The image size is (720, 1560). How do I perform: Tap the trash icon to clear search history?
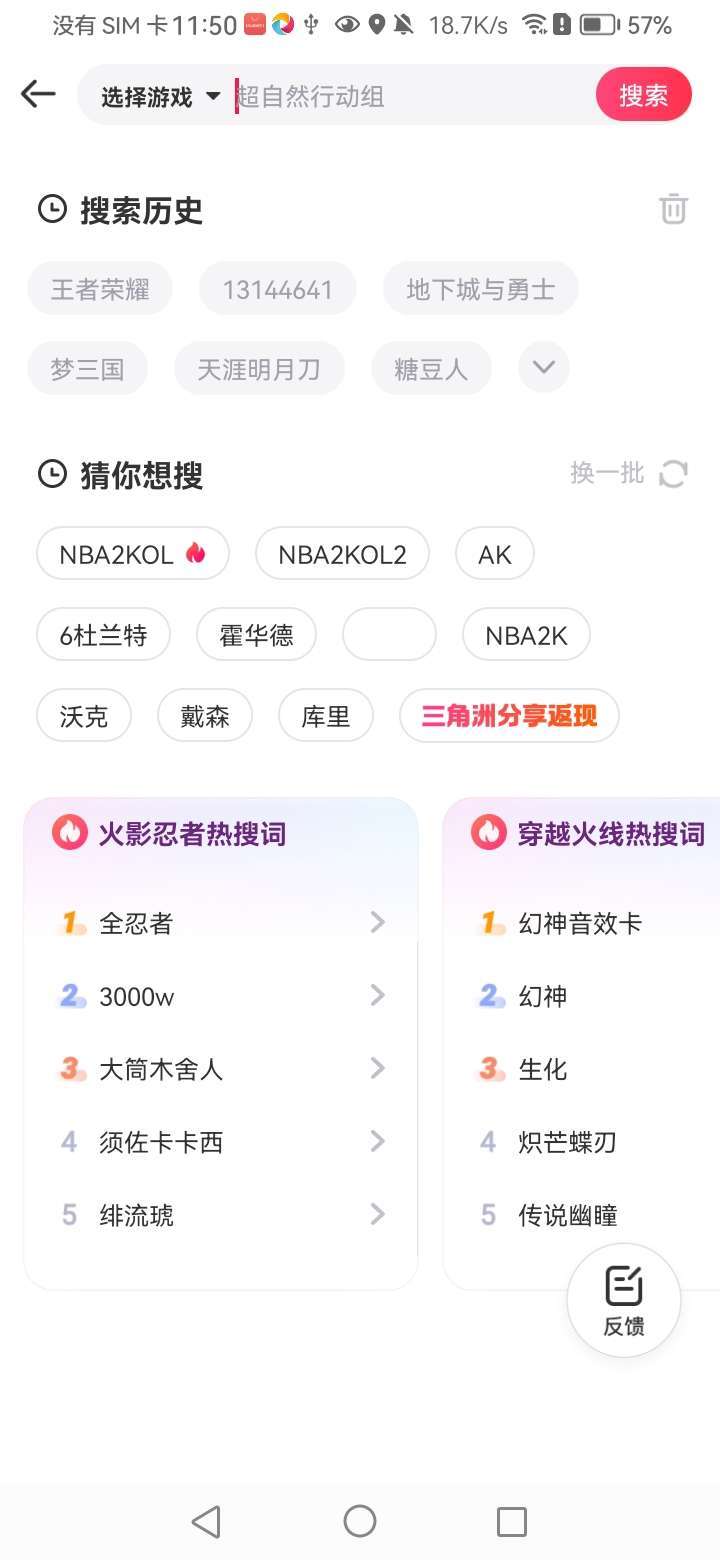(x=673, y=209)
